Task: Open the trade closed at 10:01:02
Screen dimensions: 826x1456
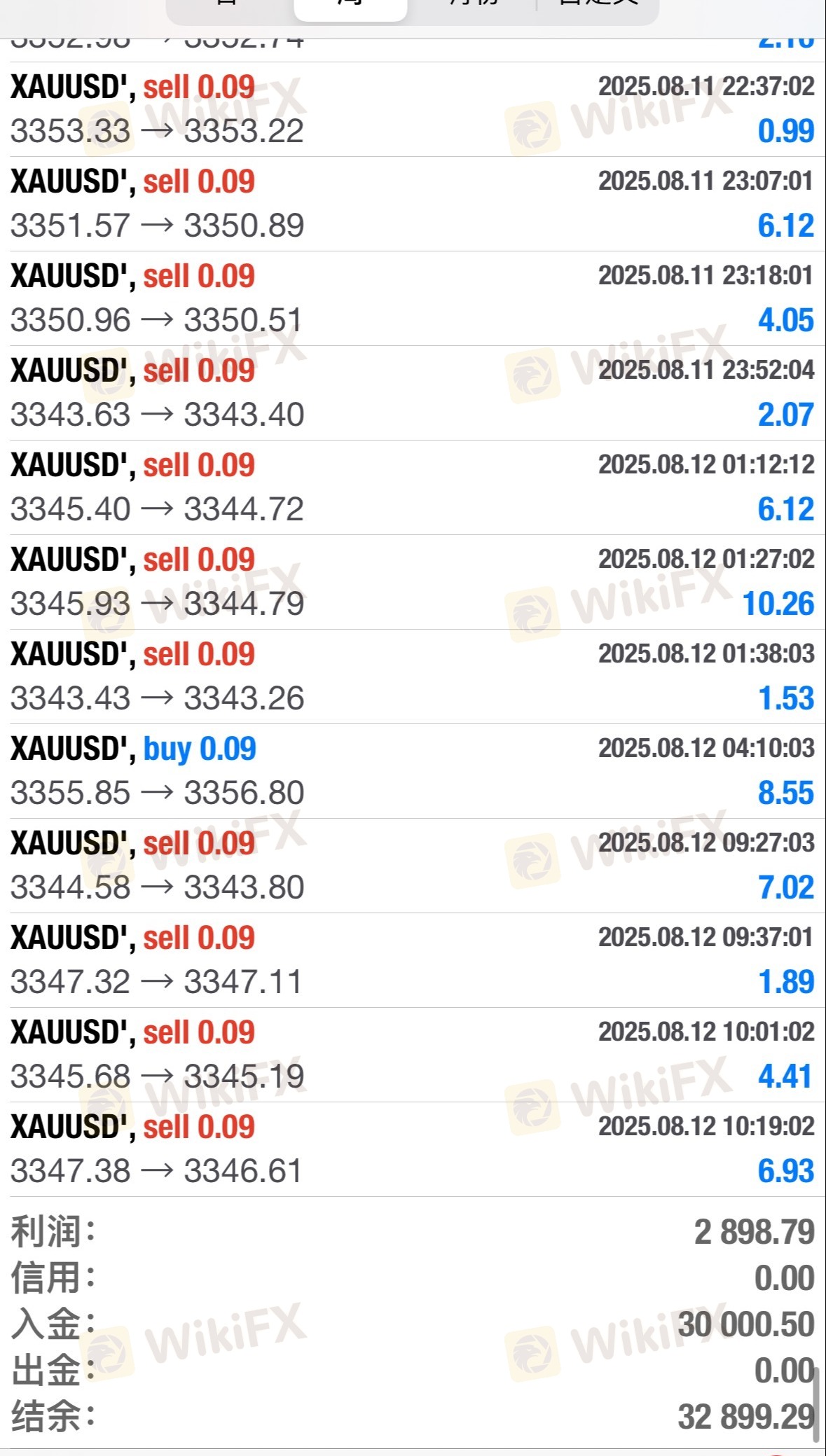Action: pos(413,1055)
